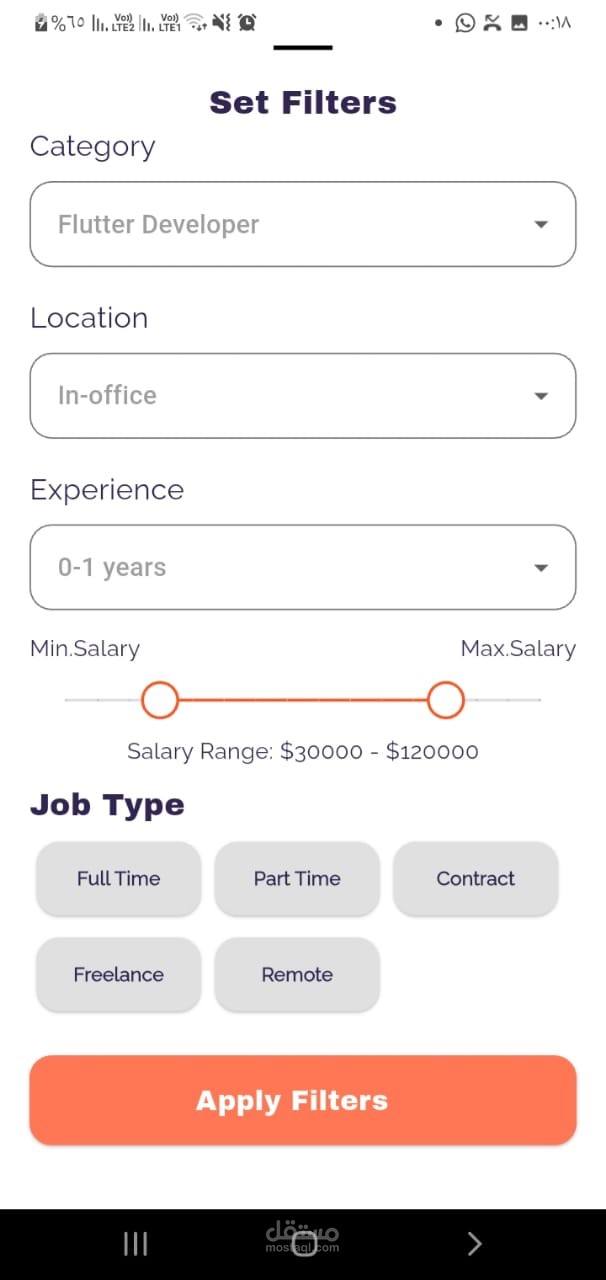
Task: Open the Category dropdown showing Flutter Developer
Action: pos(302,224)
